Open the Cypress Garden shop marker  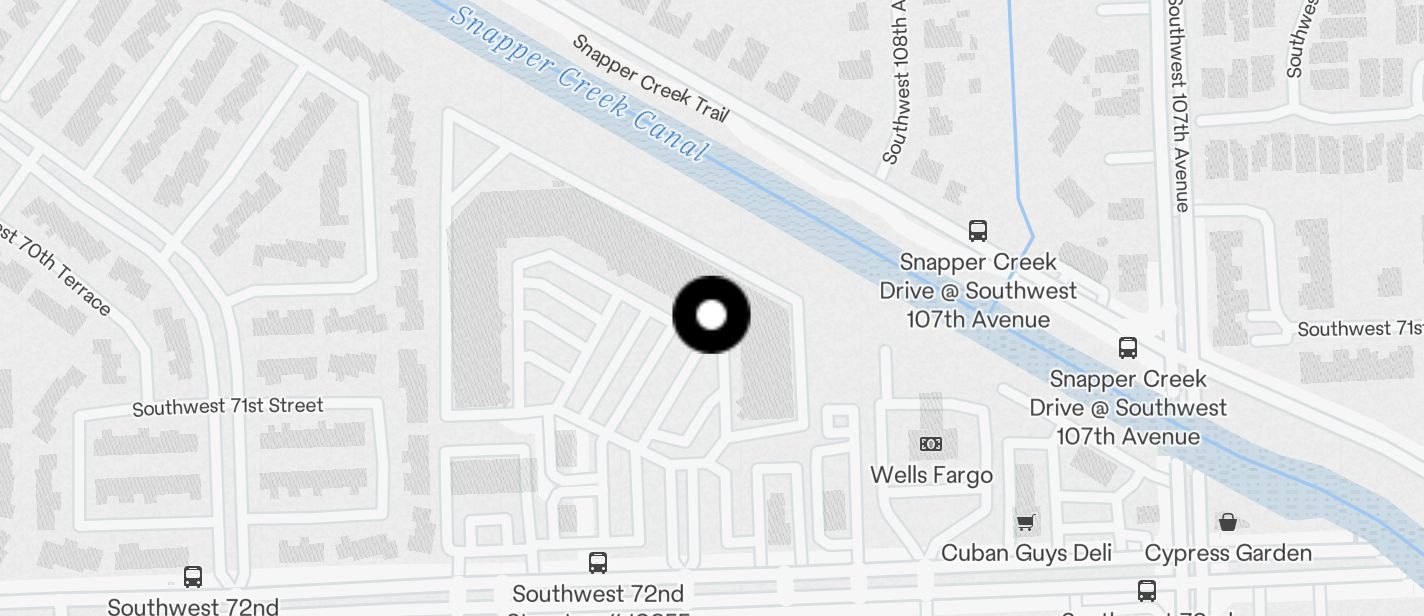tap(1228, 522)
